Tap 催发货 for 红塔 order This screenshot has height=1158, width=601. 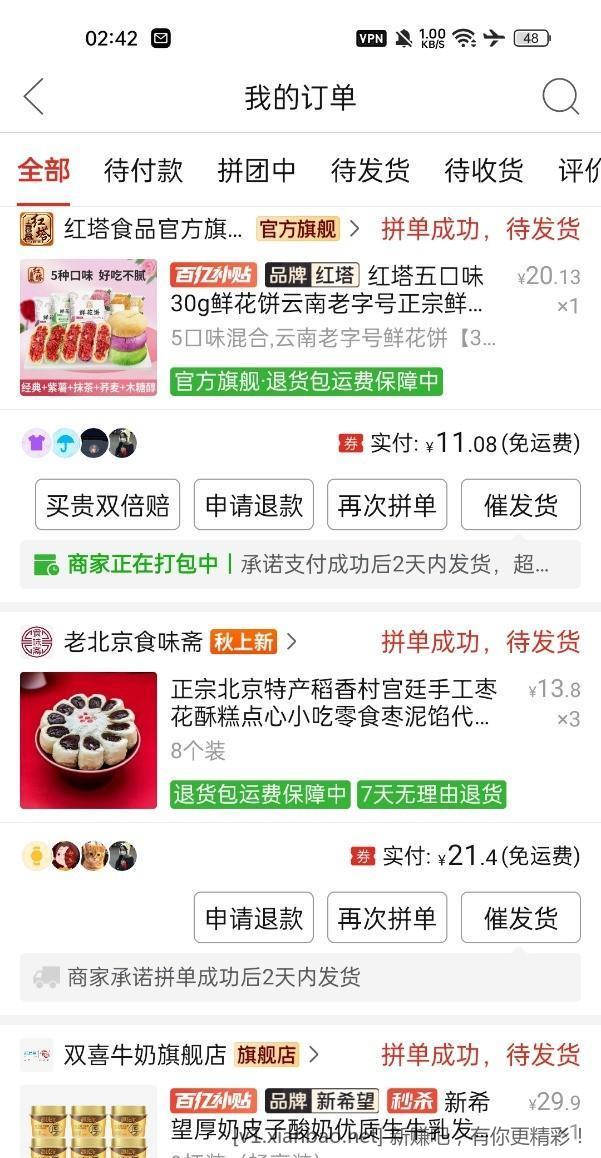[520, 505]
